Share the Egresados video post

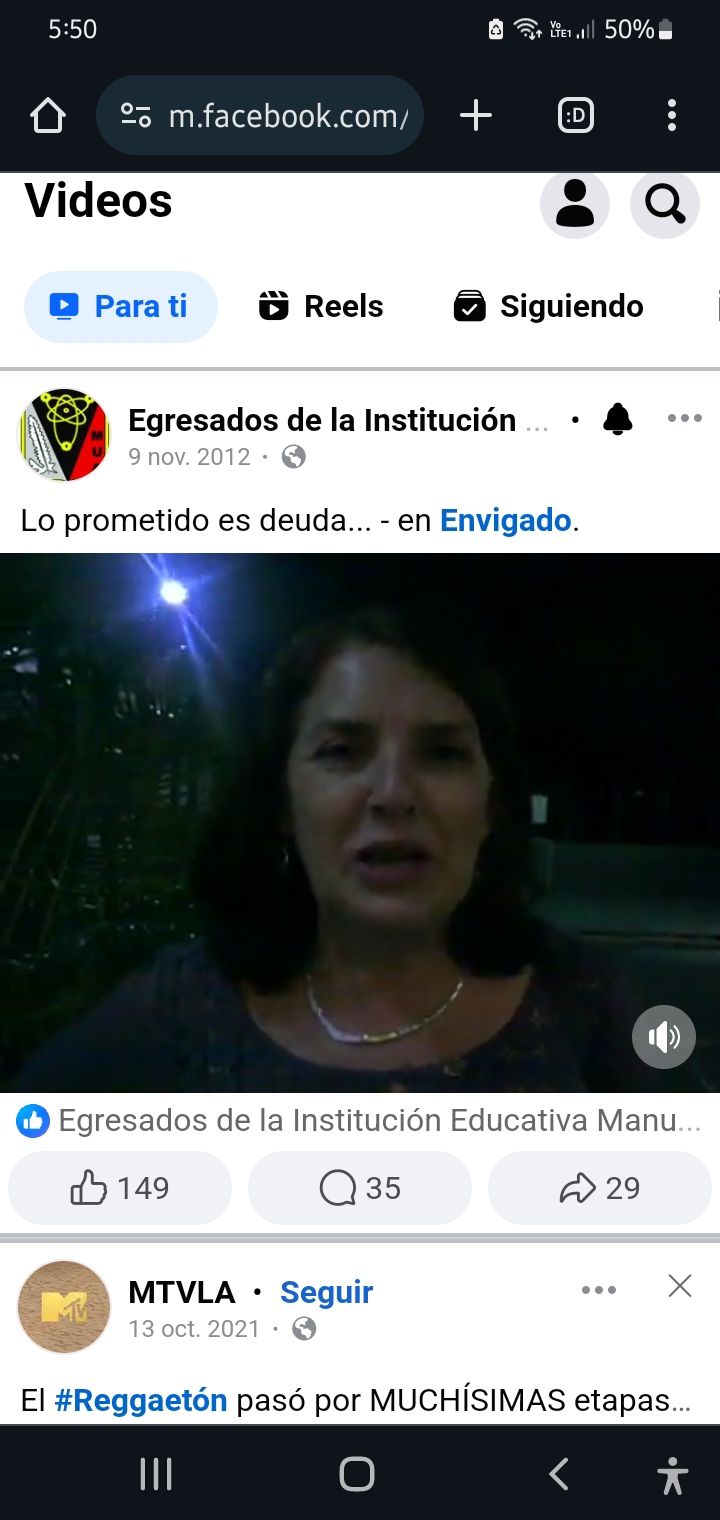tap(600, 1188)
